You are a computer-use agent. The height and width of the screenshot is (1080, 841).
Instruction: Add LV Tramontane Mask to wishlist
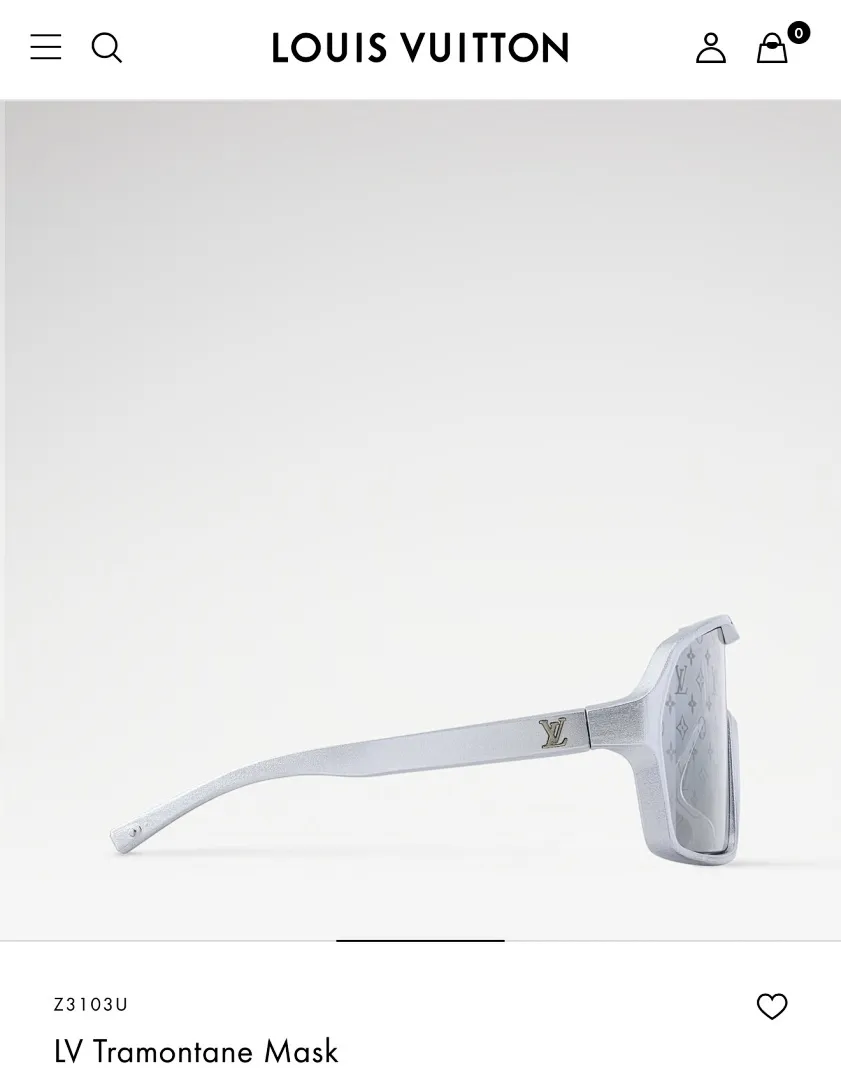pos(772,1006)
